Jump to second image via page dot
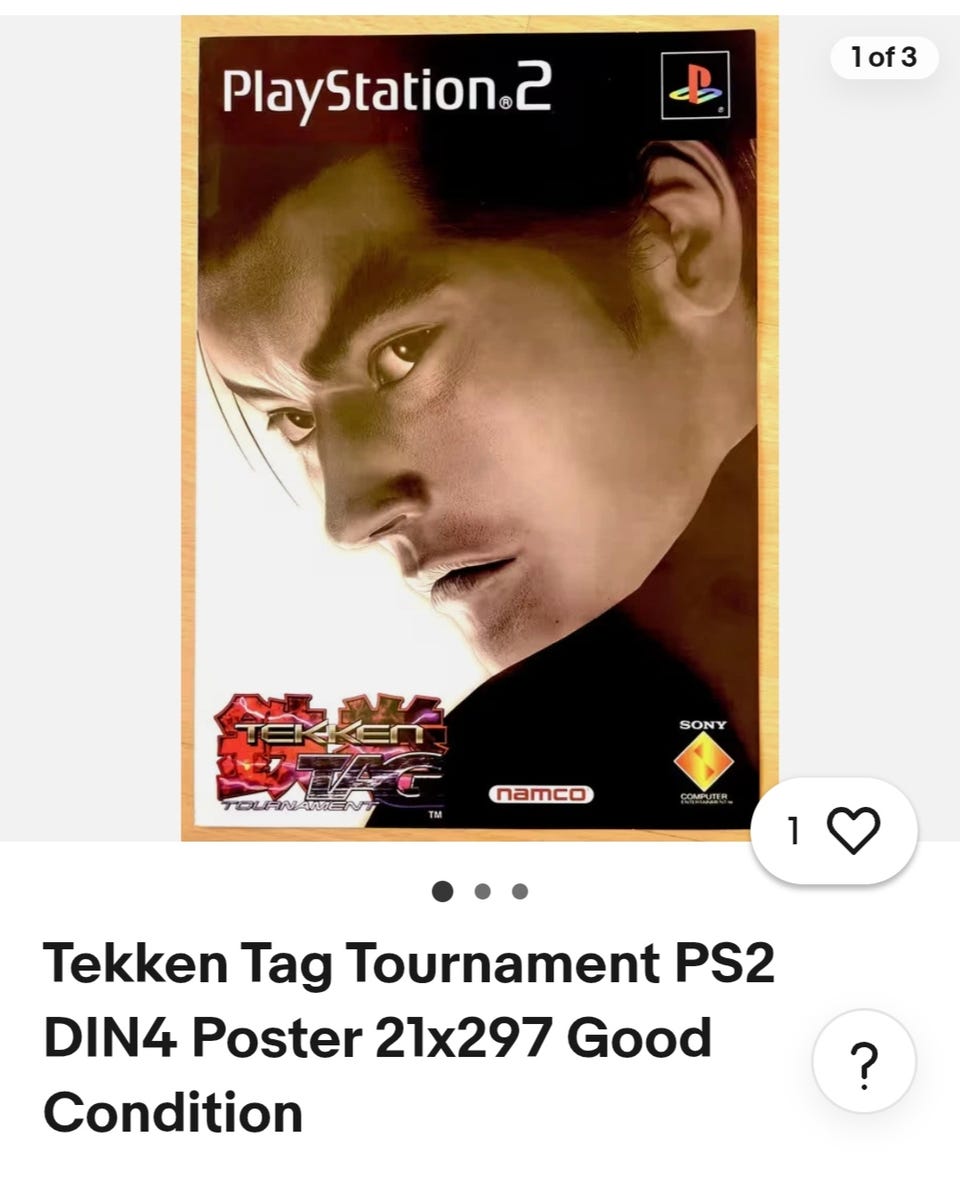 pyautogui.click(x=482, y=891)
